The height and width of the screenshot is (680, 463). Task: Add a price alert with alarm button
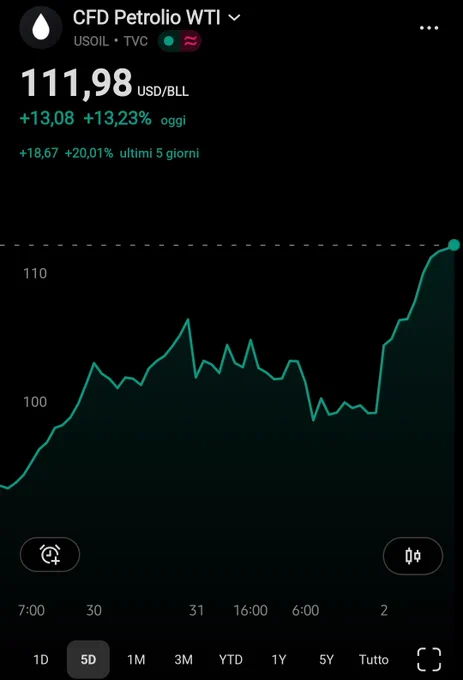pos(50,554)
